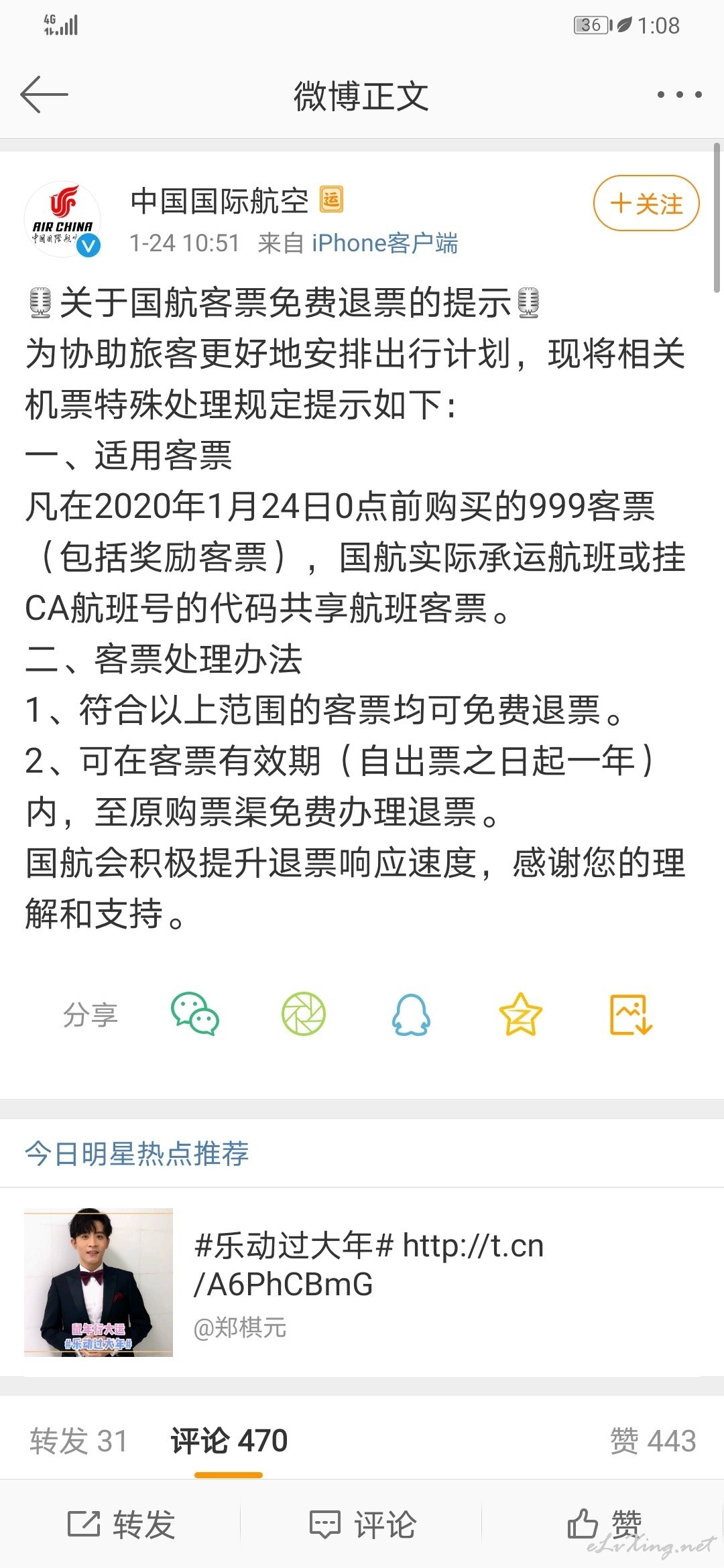This screenshot has height=1568, width=724.
Task: Share the post to WeChat Moments
Action: (304, 1014)
